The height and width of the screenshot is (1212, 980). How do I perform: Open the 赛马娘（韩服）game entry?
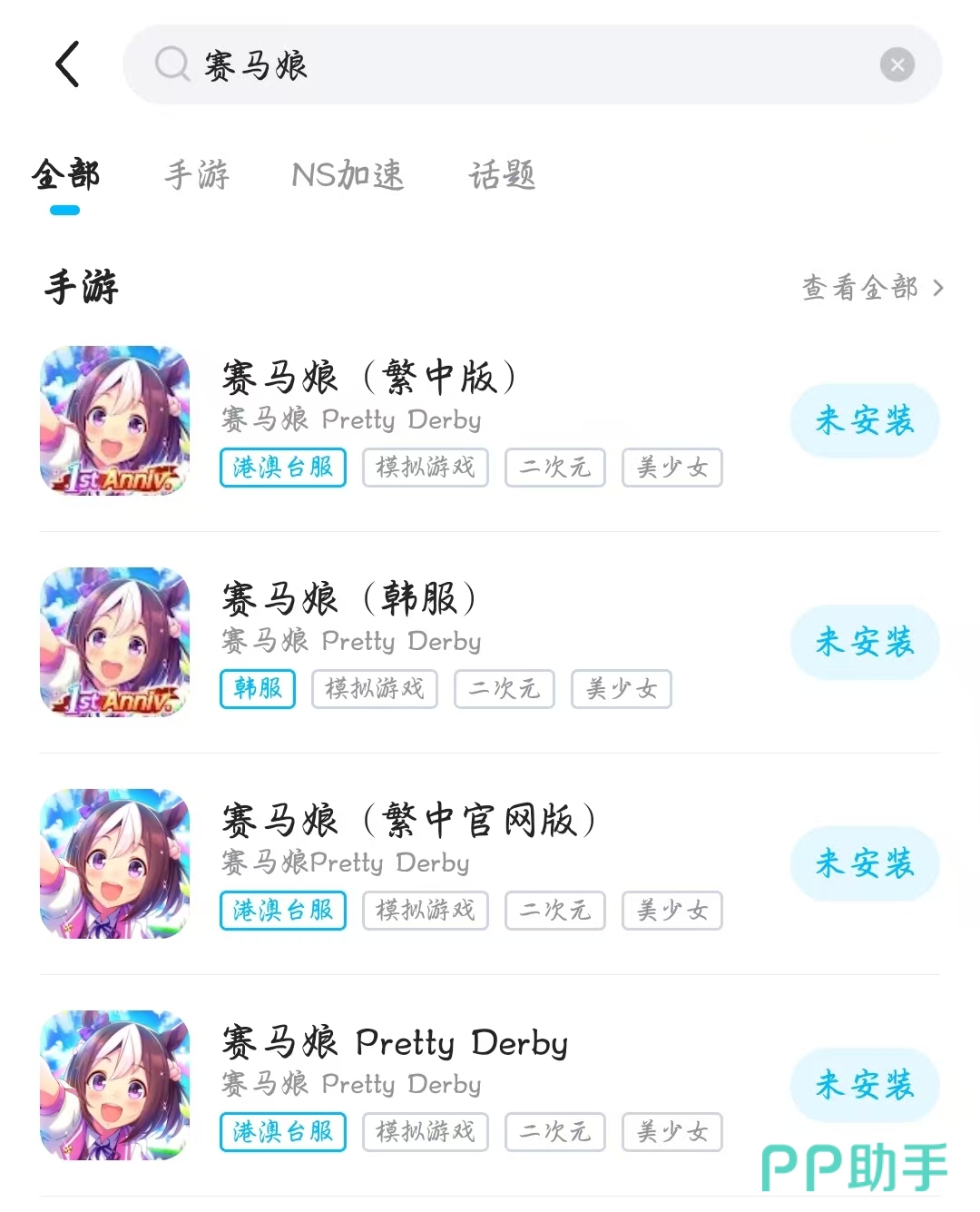click(348, 599)
